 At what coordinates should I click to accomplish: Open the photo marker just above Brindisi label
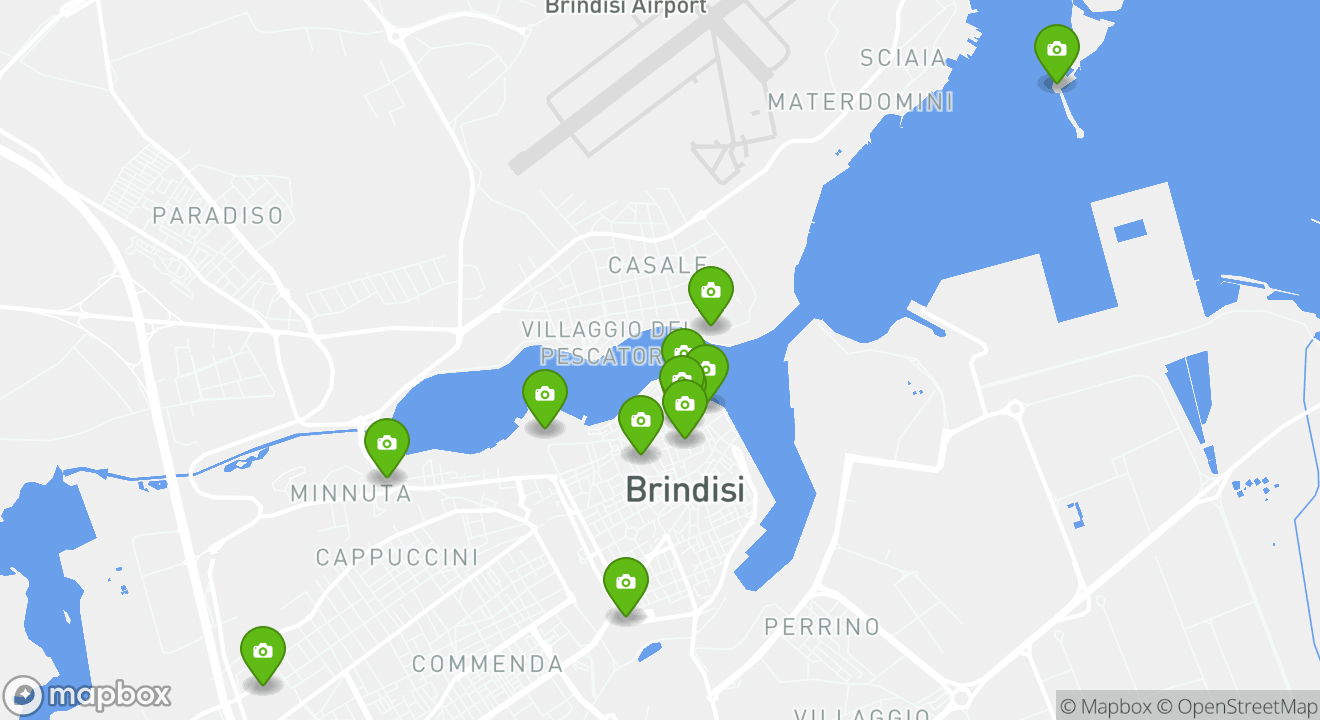[x=641, y=421]
